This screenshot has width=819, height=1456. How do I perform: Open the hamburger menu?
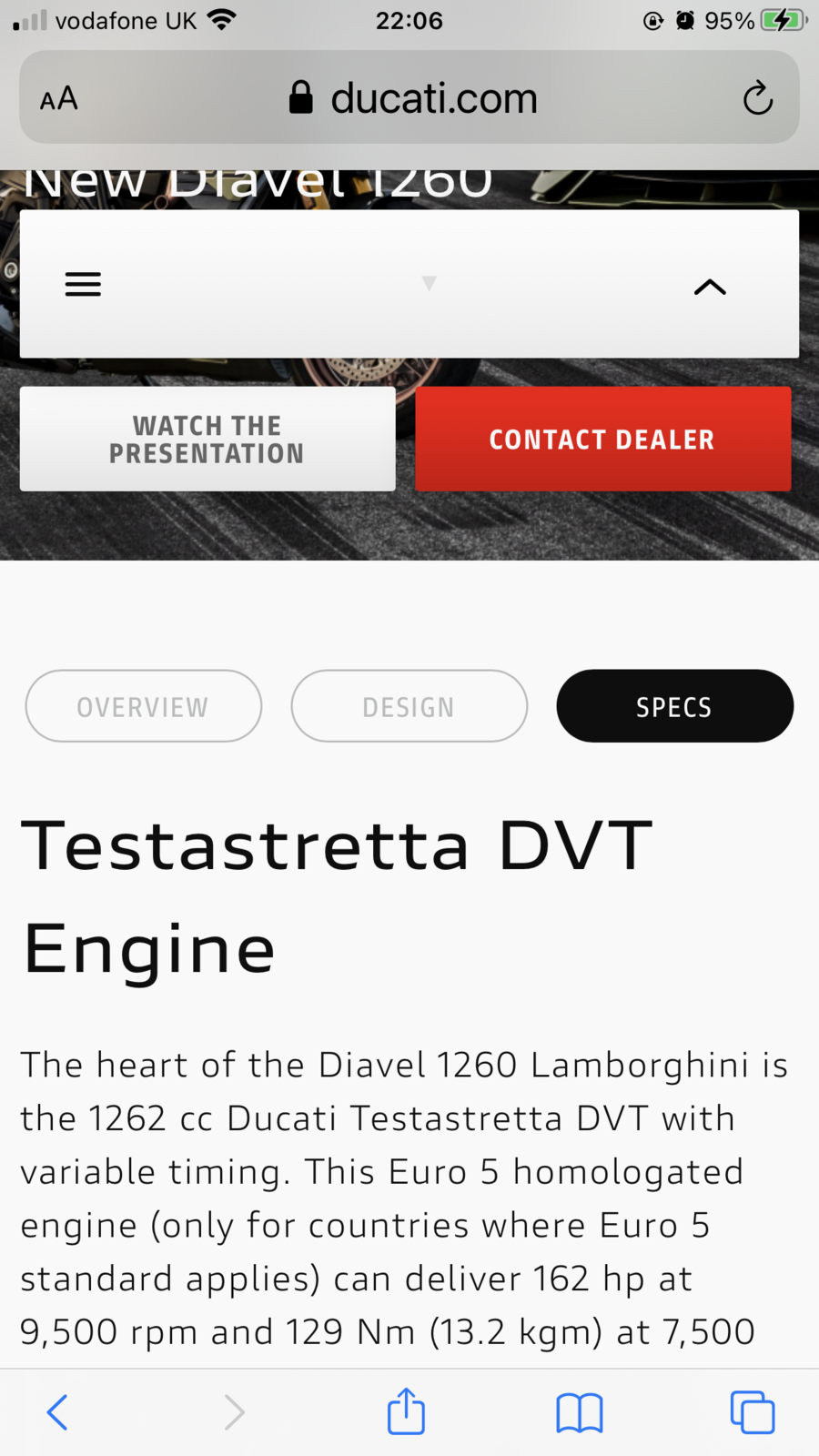[83, 285]
